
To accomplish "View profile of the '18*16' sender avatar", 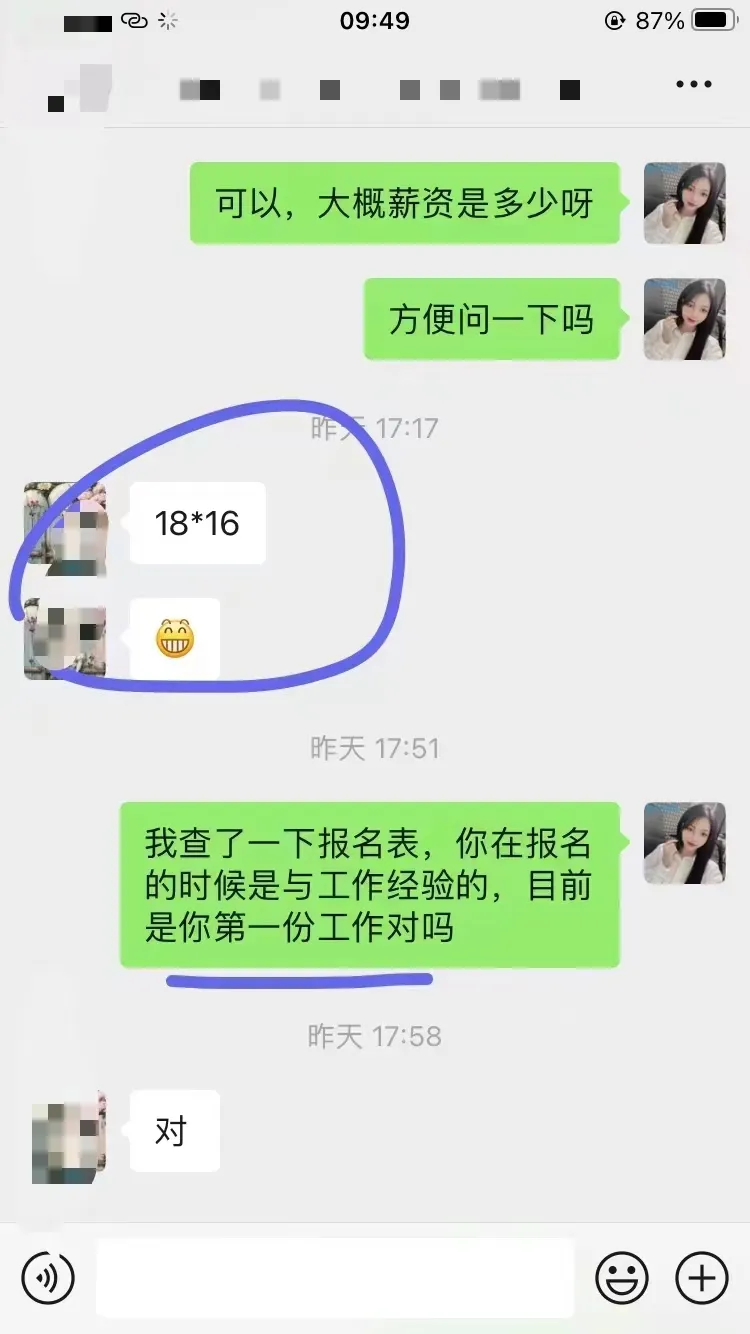I will coord(65,523).
